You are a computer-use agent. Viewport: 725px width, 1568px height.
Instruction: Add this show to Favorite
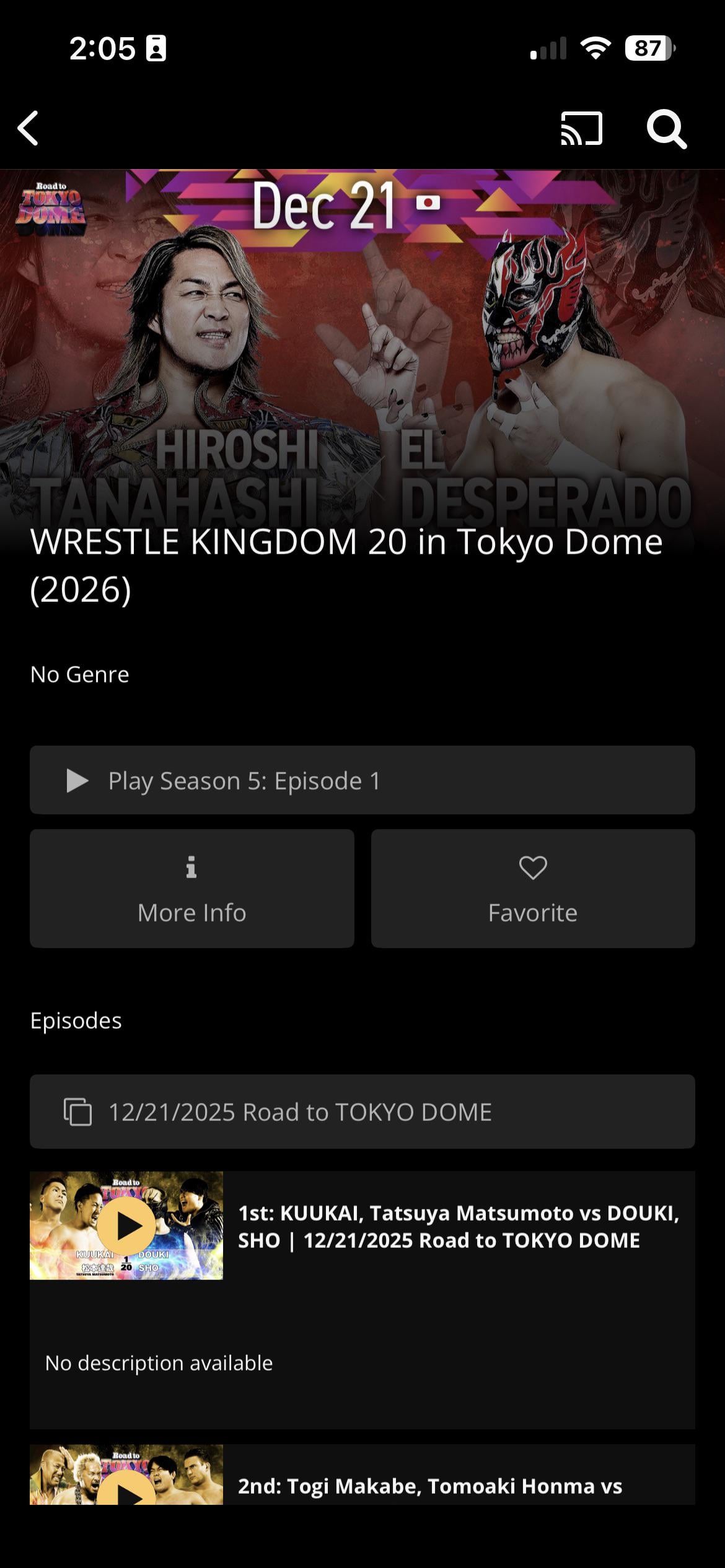point(533,889)
